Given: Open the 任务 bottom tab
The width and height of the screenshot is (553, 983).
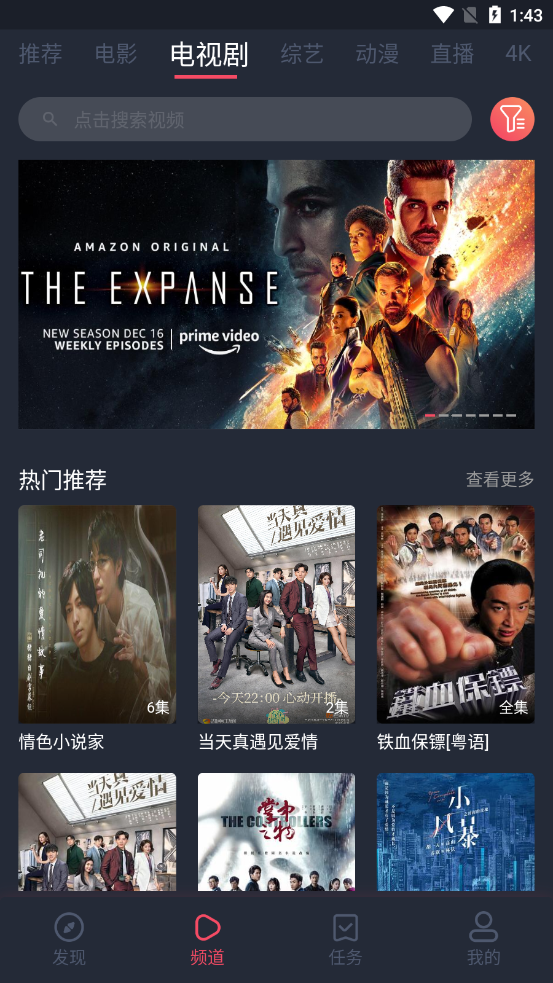Looking at the screenshot, I should tap(345, 940).
